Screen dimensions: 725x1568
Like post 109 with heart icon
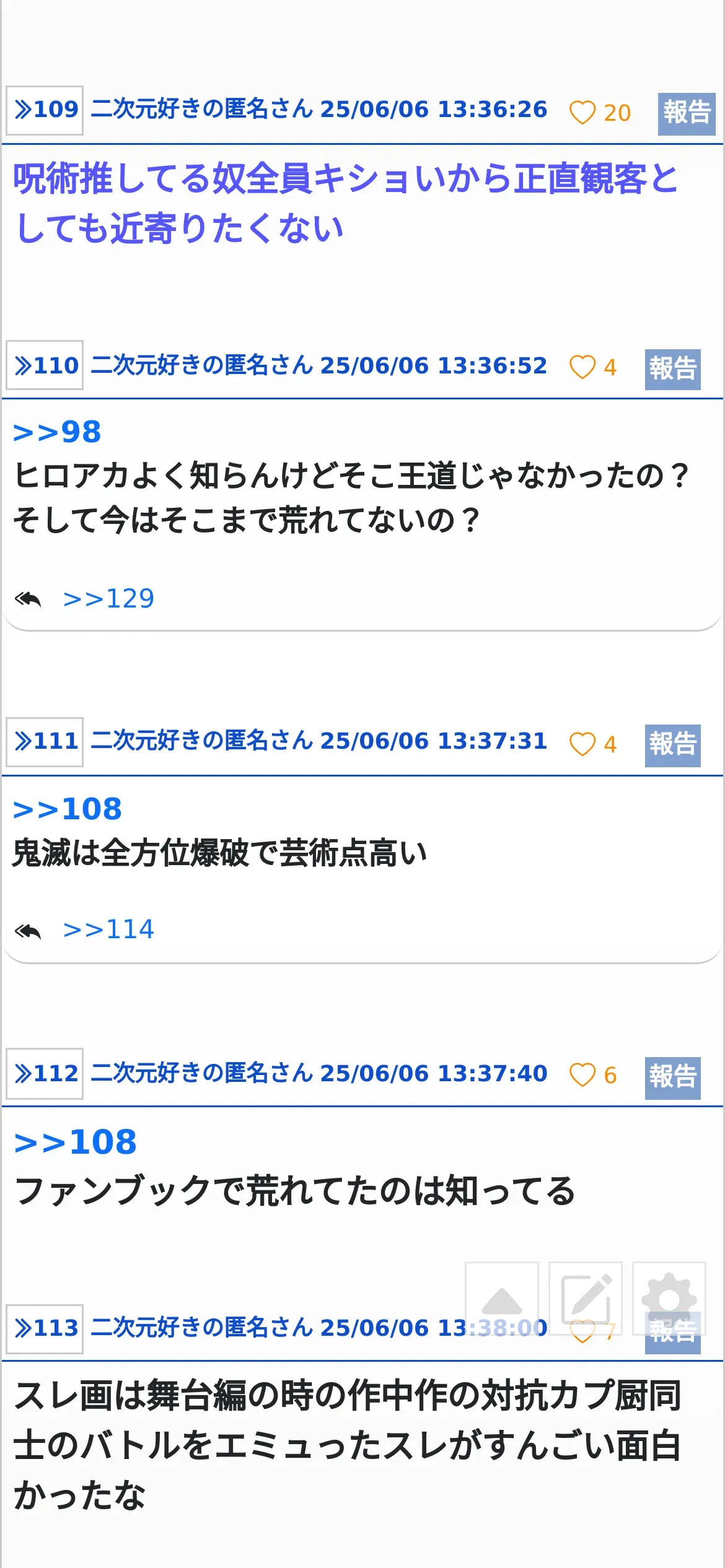(582, 113)
